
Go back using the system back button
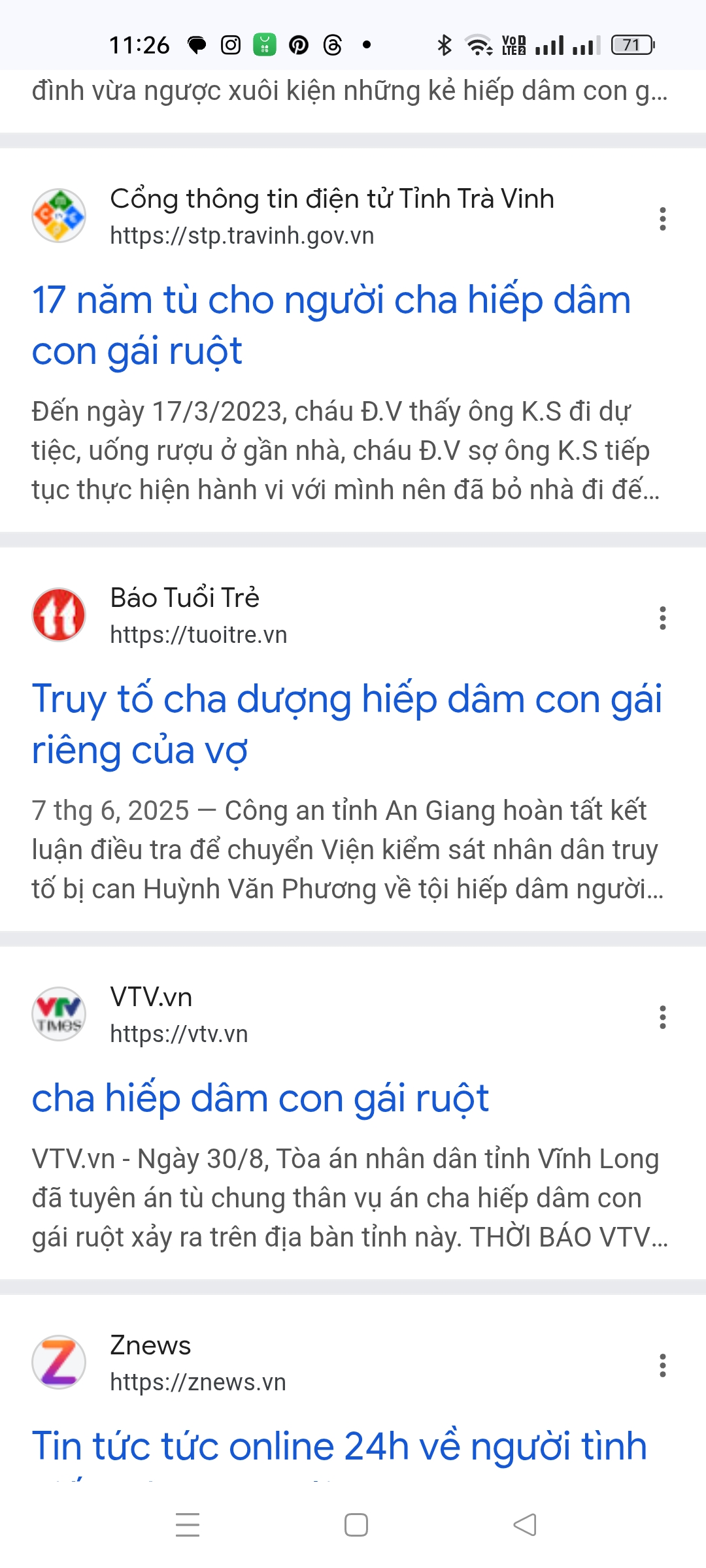524,1525
